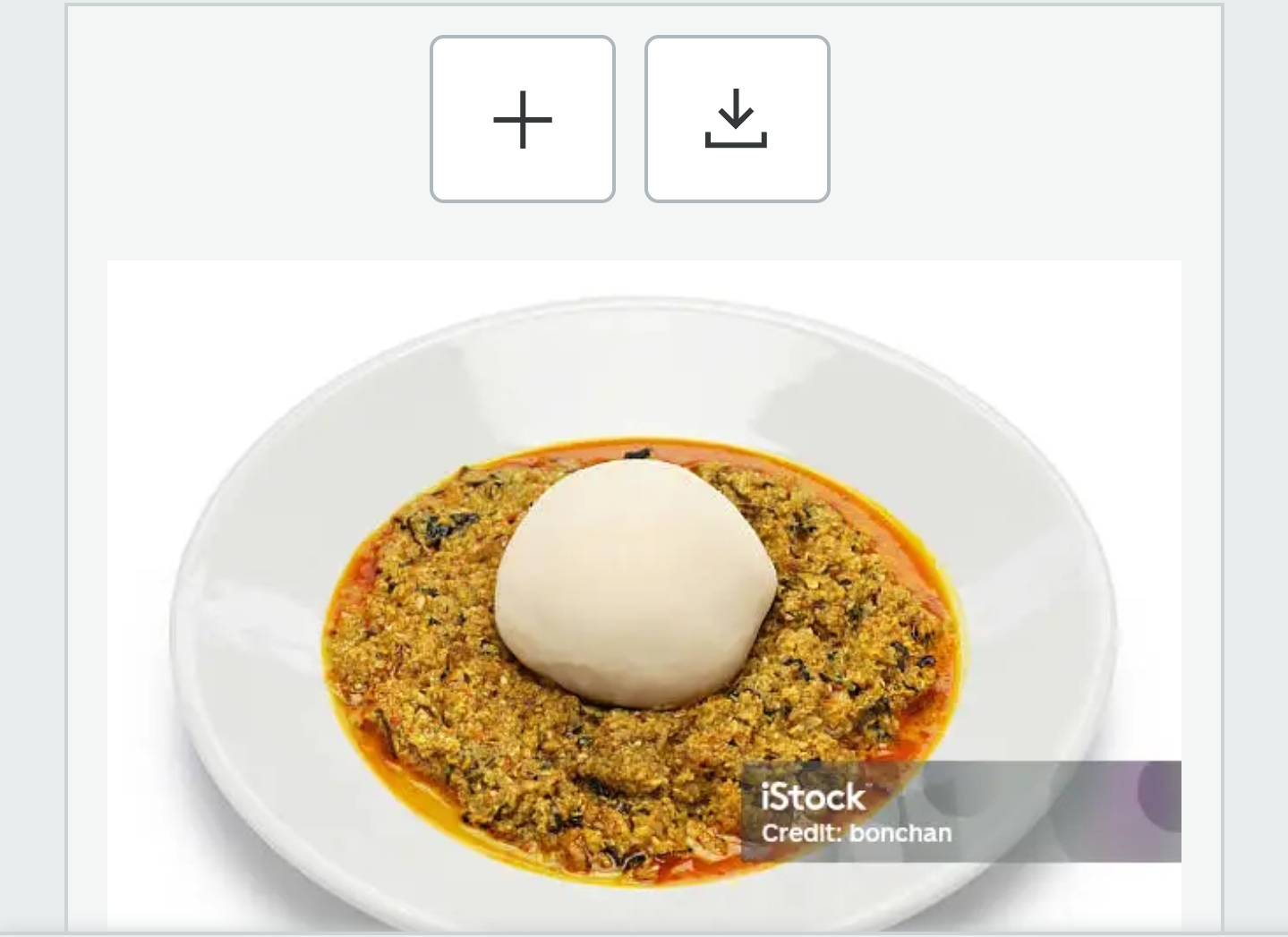Tap the plus button to add the image
The height and width of the screenshot is (937, 1288).
522,119
